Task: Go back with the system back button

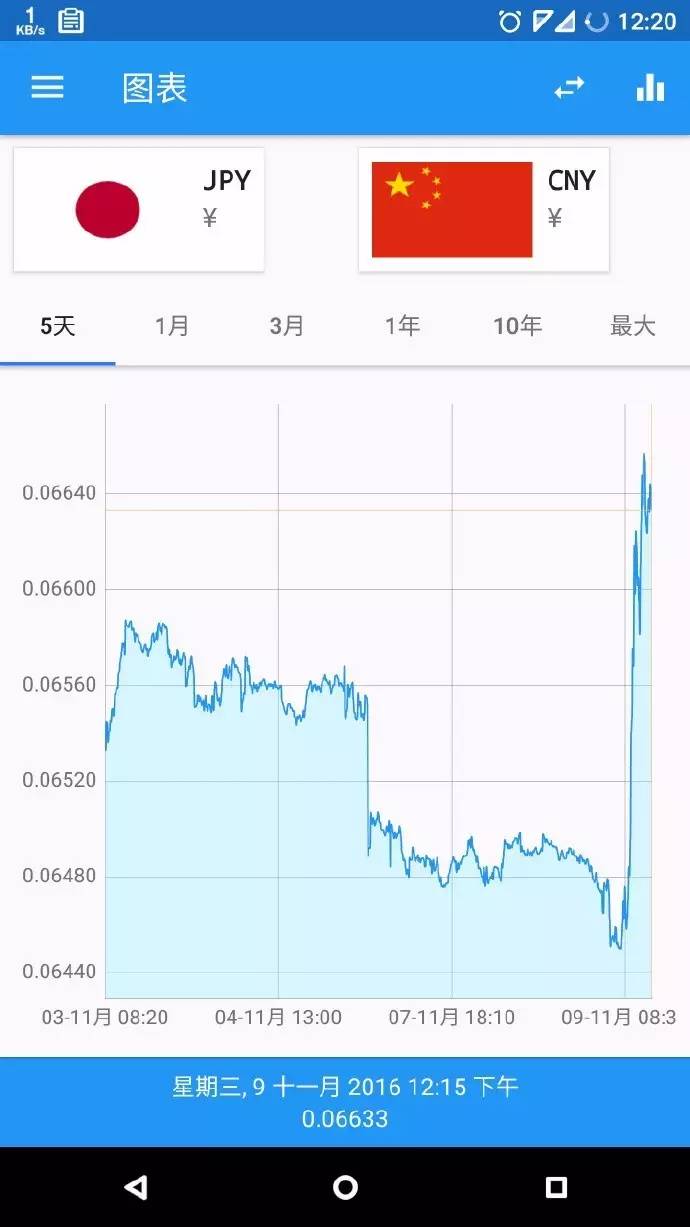Action: [x=135, y=1187]
